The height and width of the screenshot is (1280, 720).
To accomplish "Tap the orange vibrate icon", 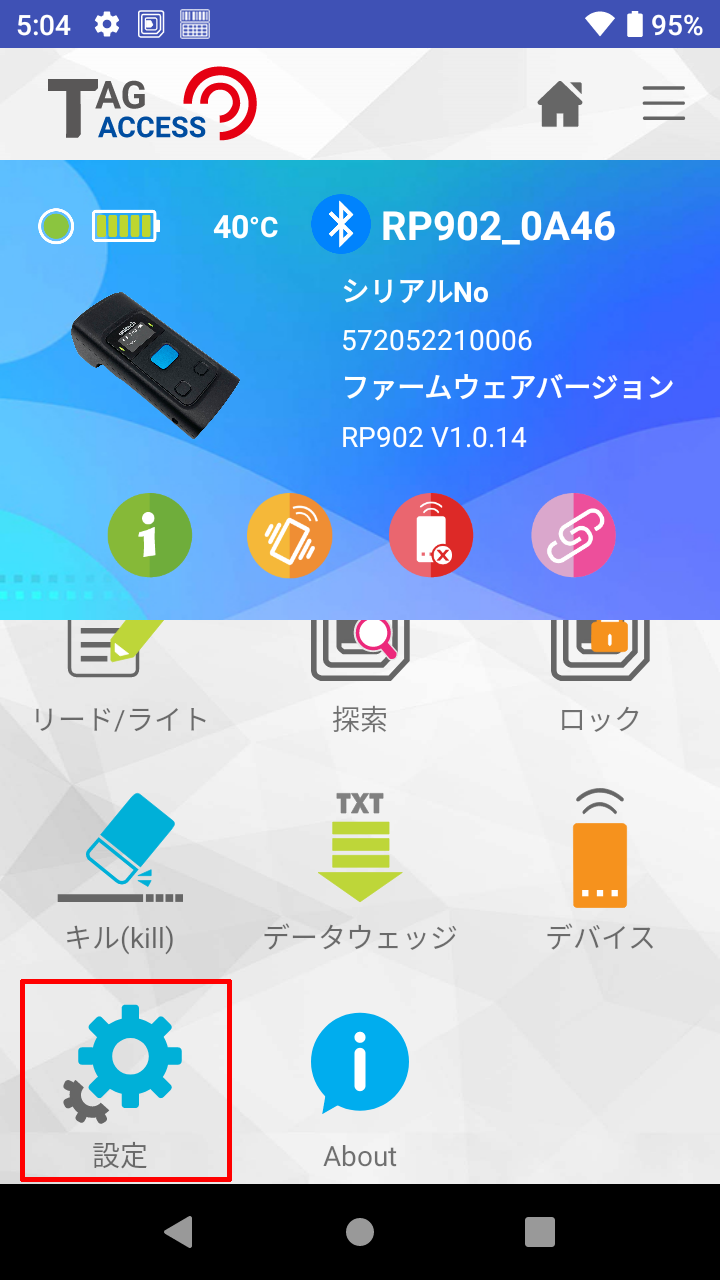I will point(289,535).
